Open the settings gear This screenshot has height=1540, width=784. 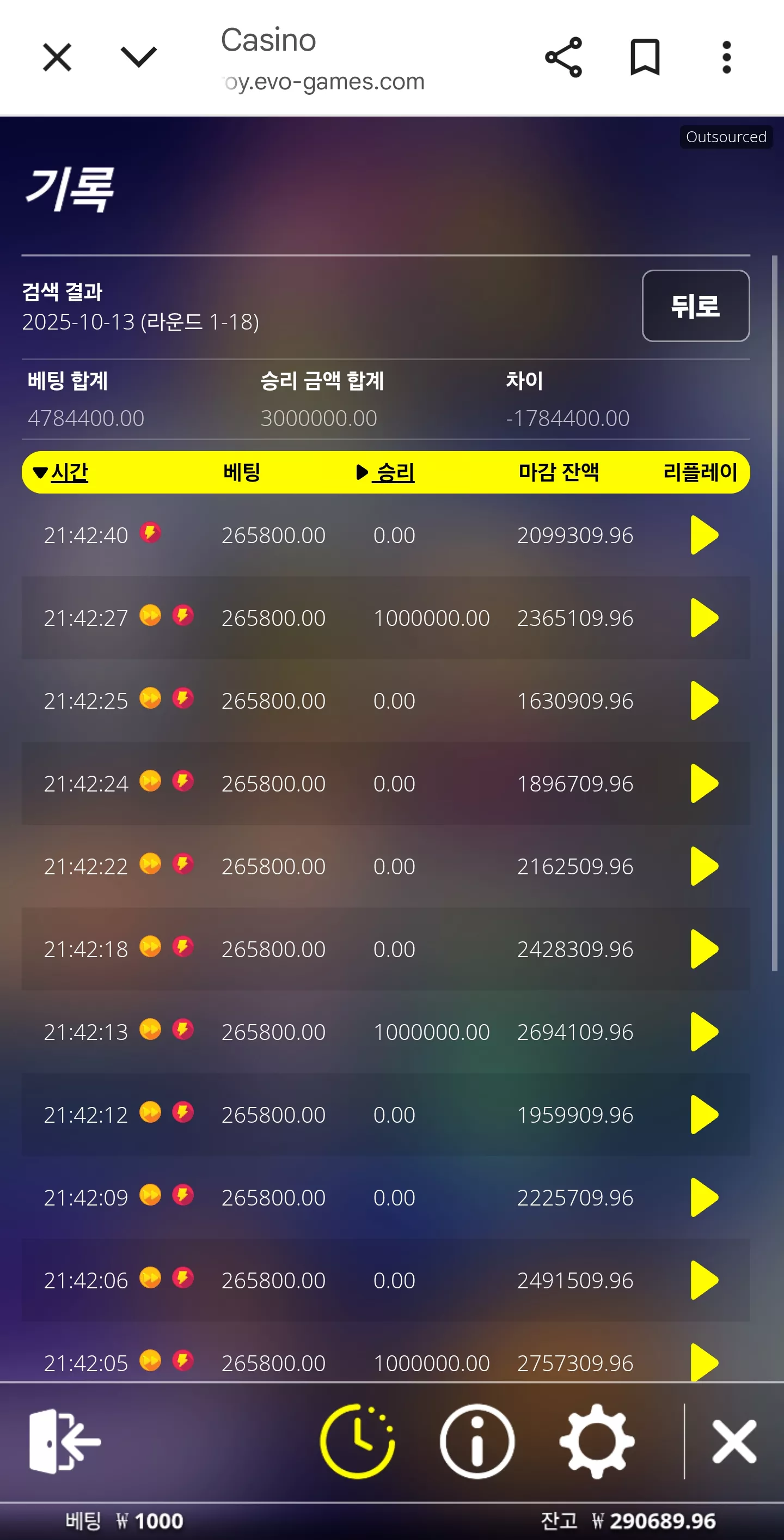[597, 1441]
